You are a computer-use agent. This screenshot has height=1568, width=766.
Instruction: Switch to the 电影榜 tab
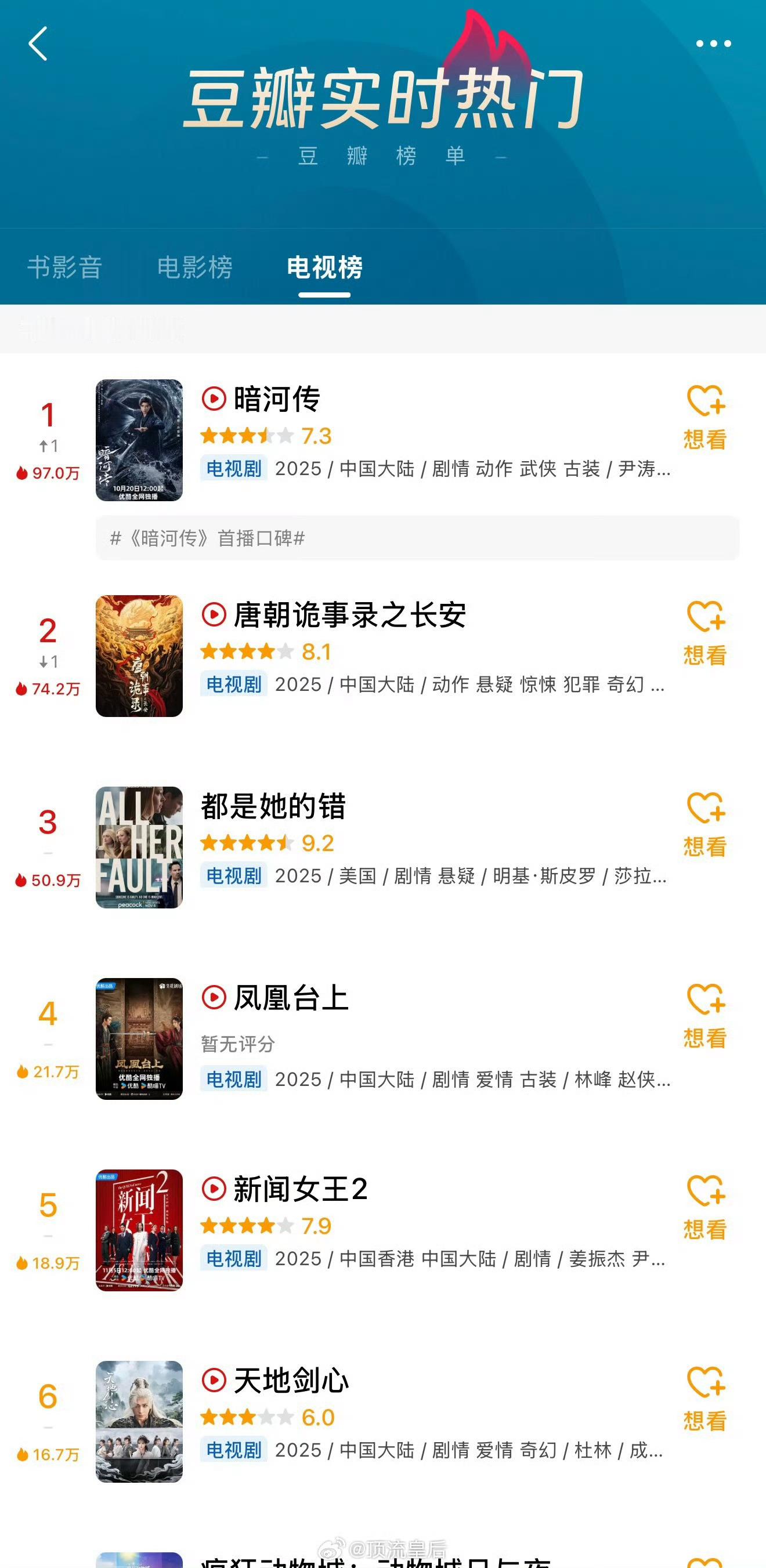(x=195, y=267)
